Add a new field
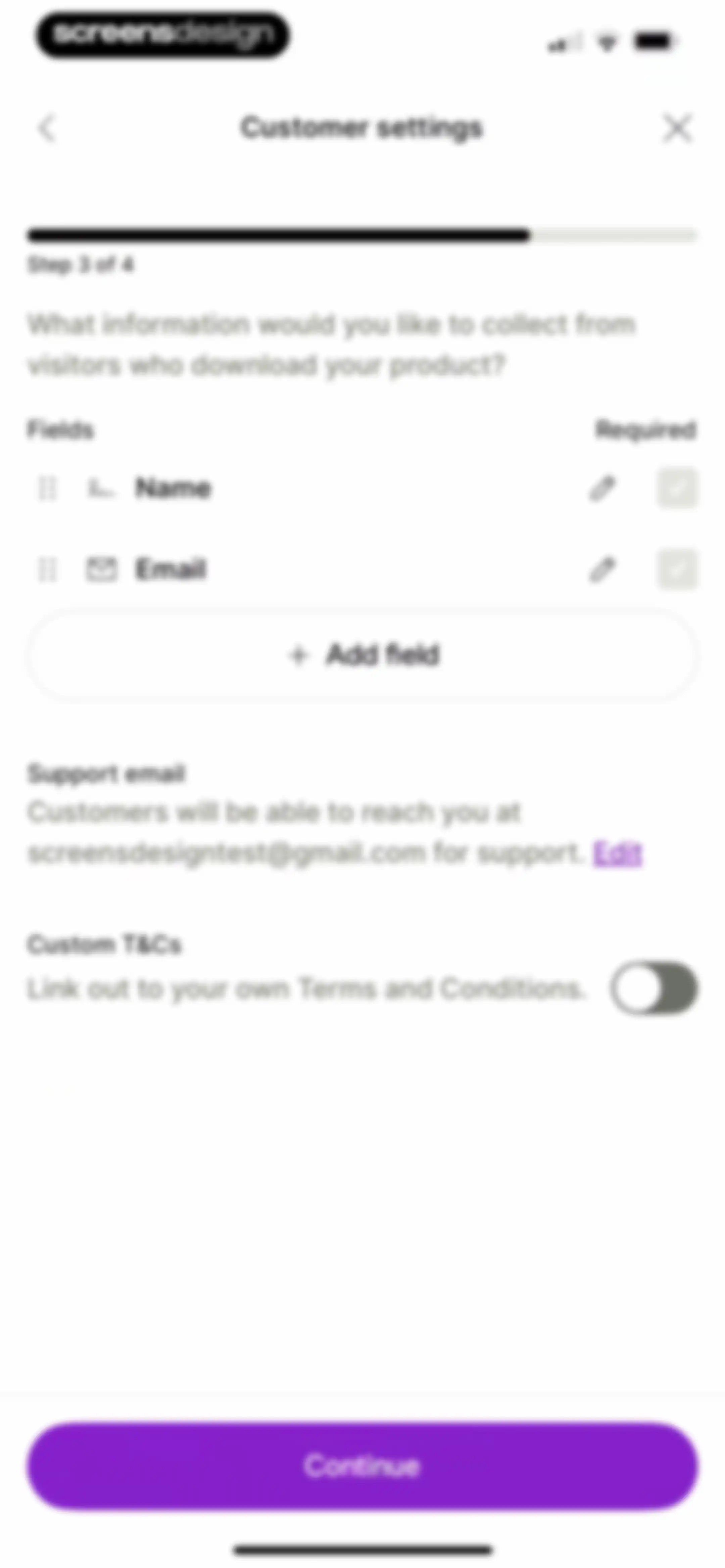This screenshot has height=1568, width=725. tap(362, 655)
